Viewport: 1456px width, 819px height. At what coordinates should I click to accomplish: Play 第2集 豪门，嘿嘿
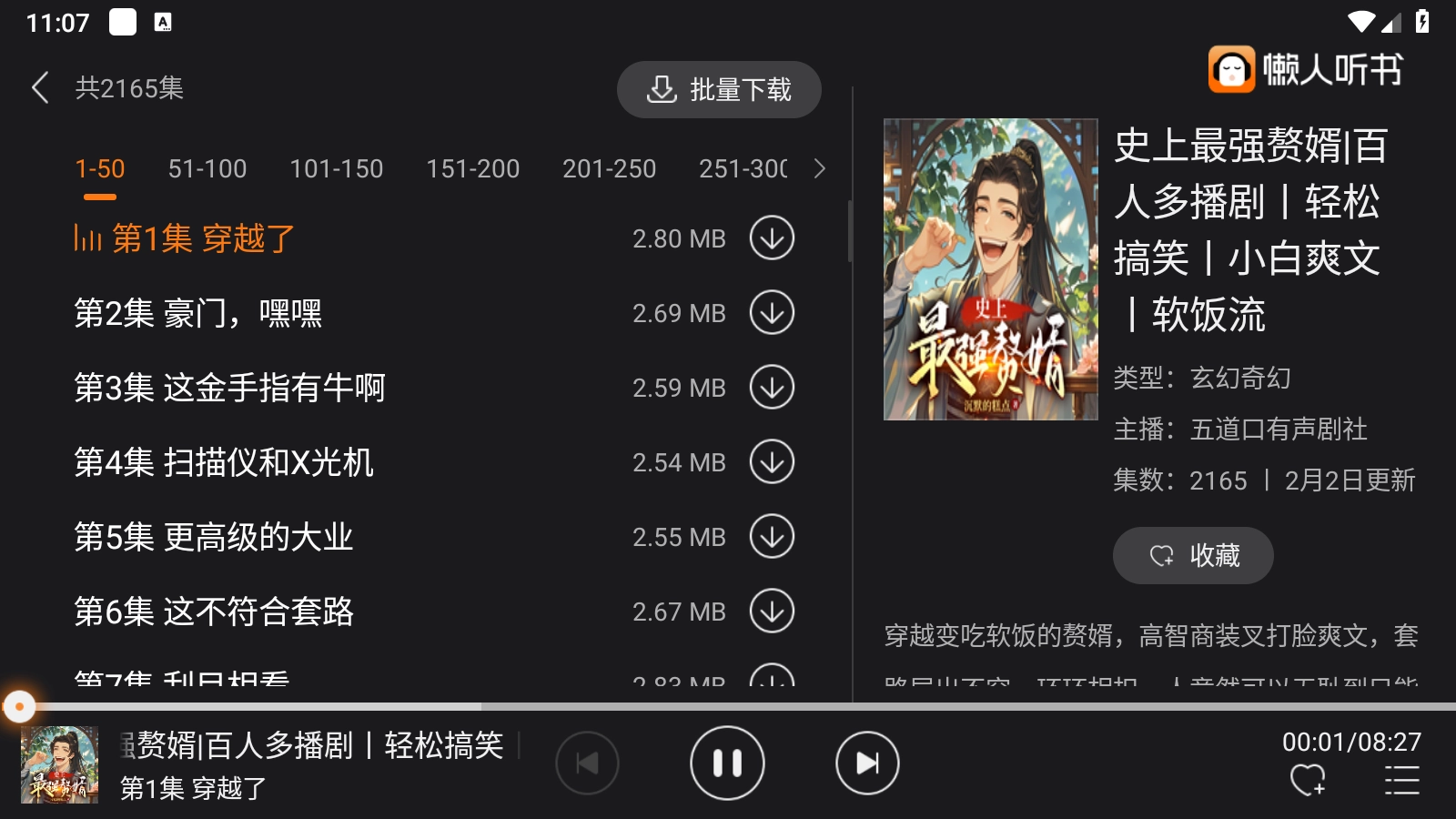tap(198, 313)
